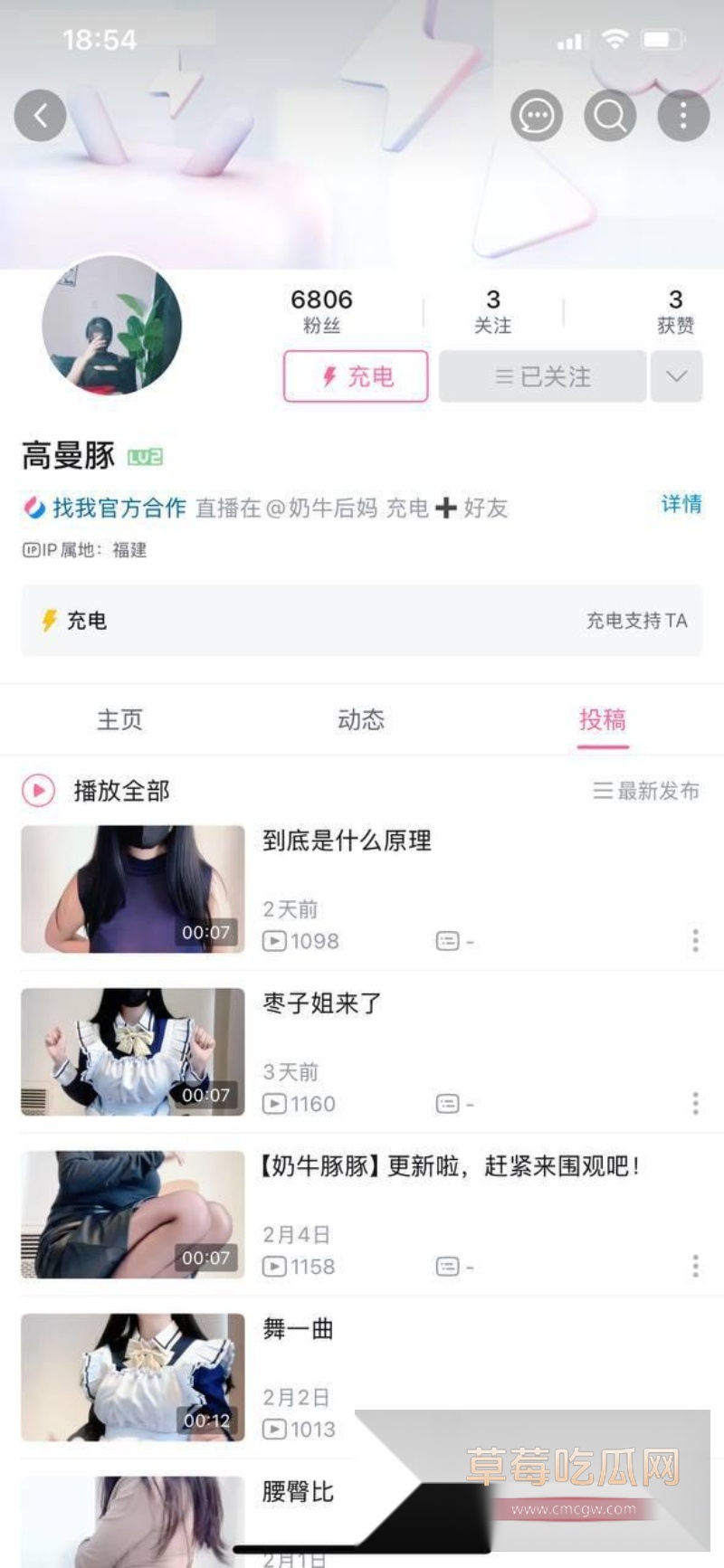The height and width of the screenshot is (1568, 724).
Task: Toggle follow state on 已关注 button
Action: coord(541,376)
